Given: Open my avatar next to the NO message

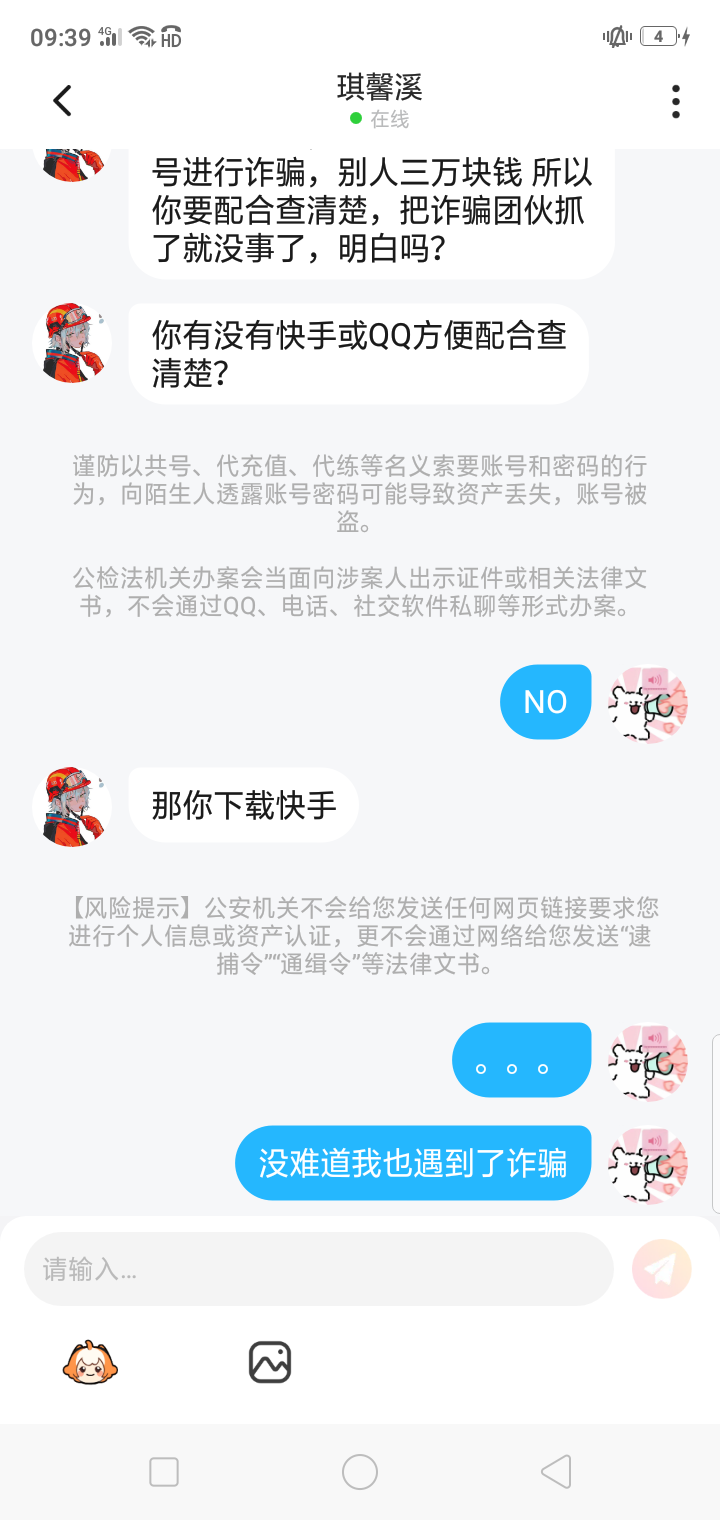Looking at the screenshot, I should click(x=648, y=703).
